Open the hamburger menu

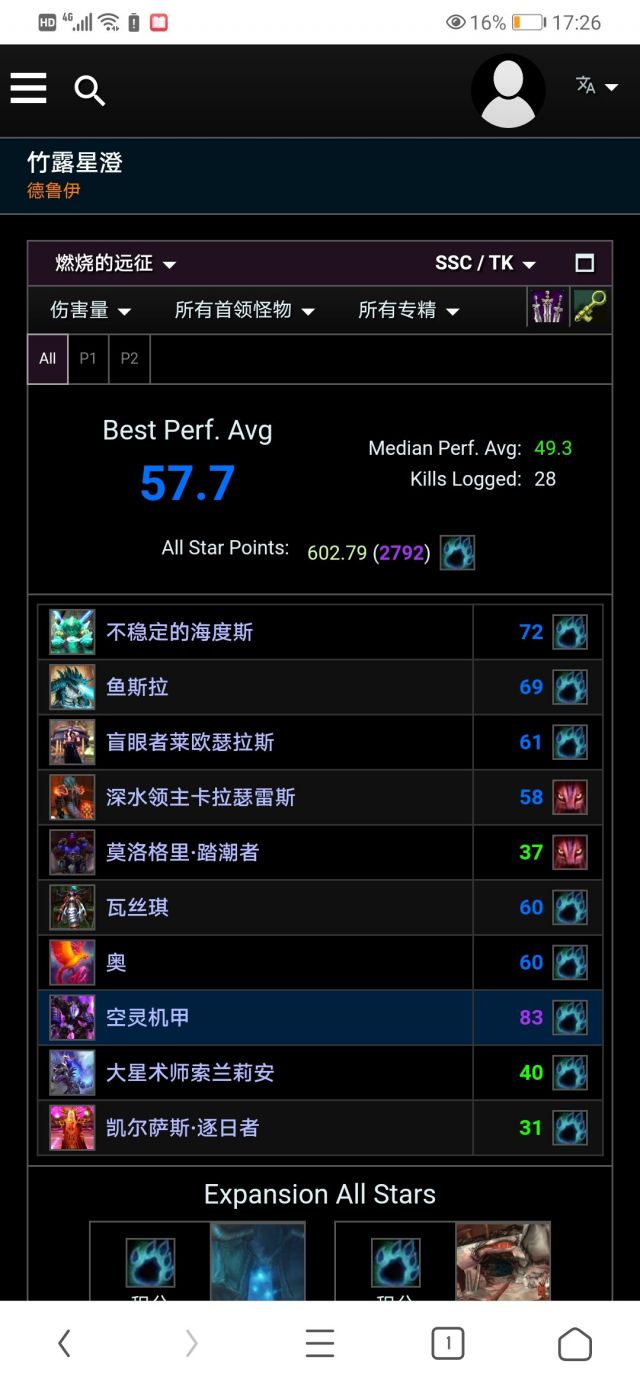29,89
